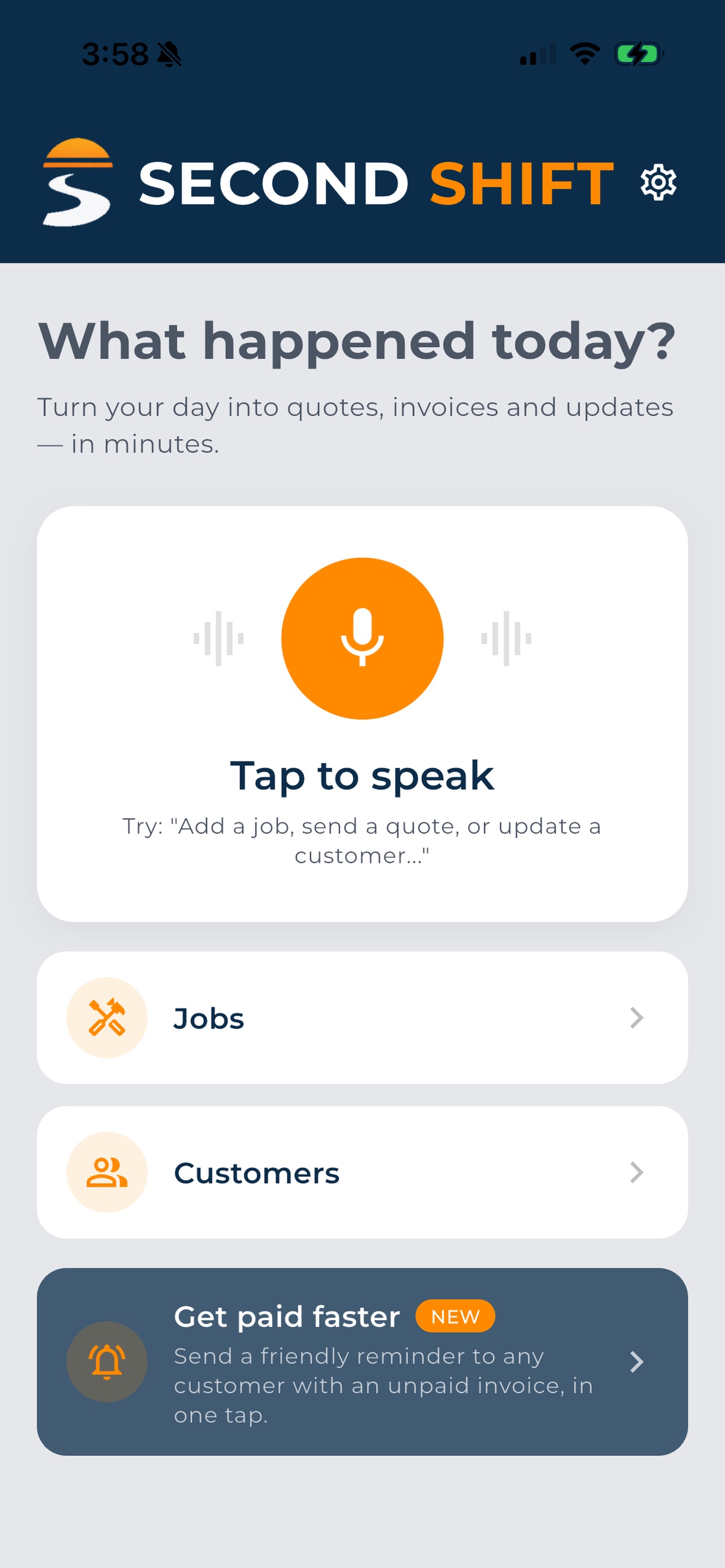Go to the Customers section
Screen dimensions: 725x1568
362,1172
